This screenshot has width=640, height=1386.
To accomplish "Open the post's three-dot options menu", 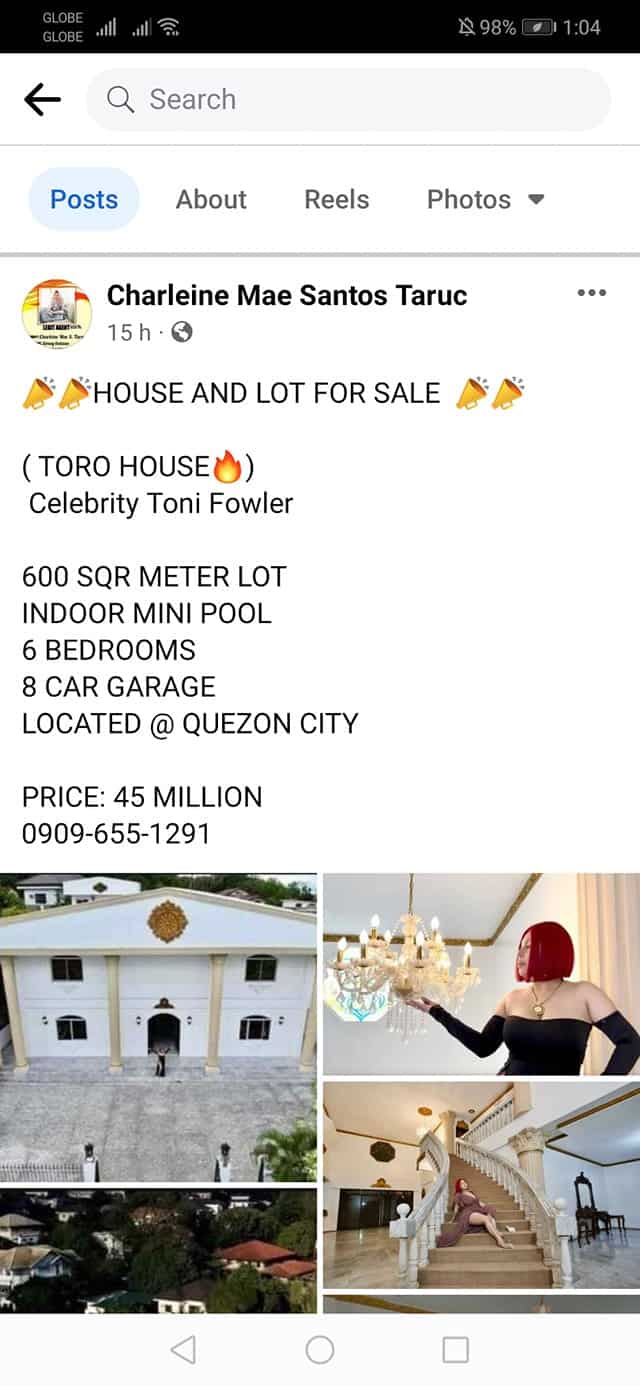I will coord(592,293).
